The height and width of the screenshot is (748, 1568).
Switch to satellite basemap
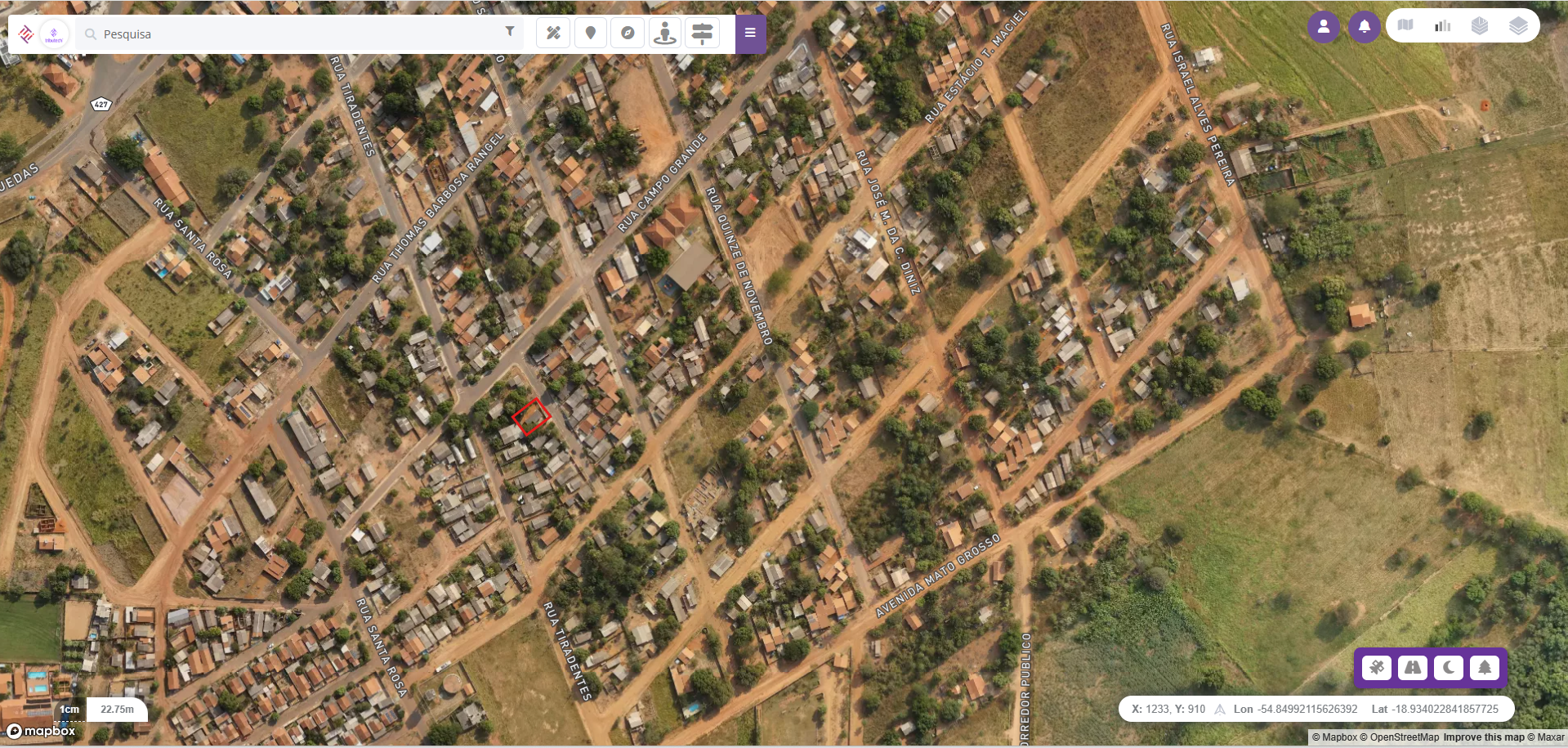click(1377, 668)
